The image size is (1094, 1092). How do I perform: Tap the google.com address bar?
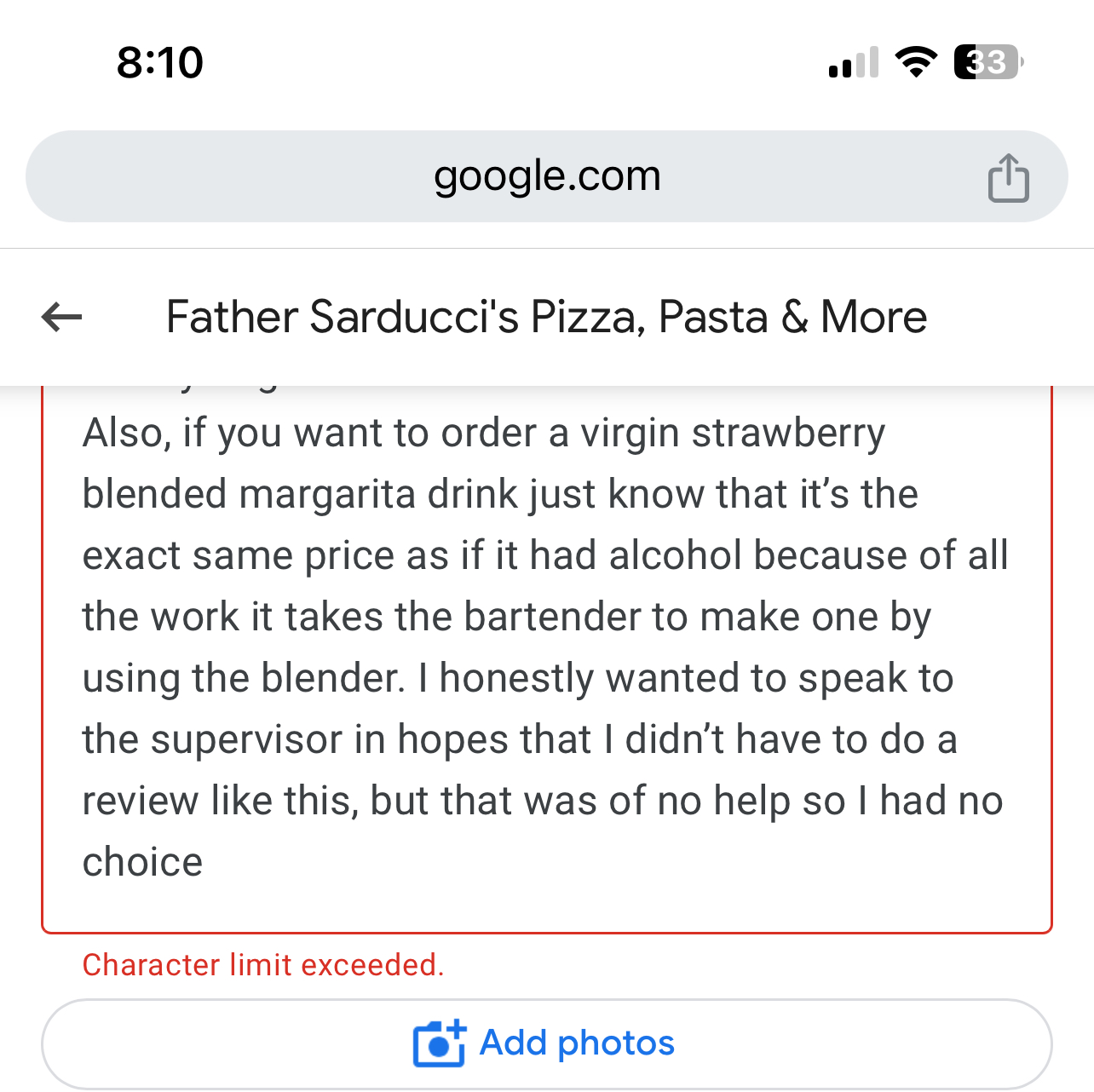546,176
